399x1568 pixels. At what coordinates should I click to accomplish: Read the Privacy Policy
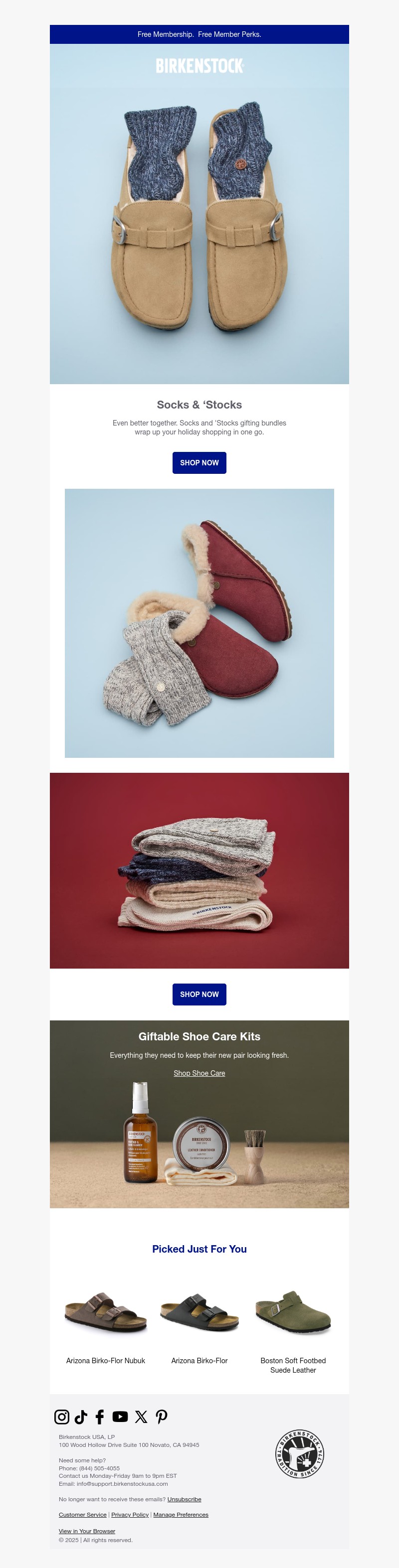(x=130, y=1514)
